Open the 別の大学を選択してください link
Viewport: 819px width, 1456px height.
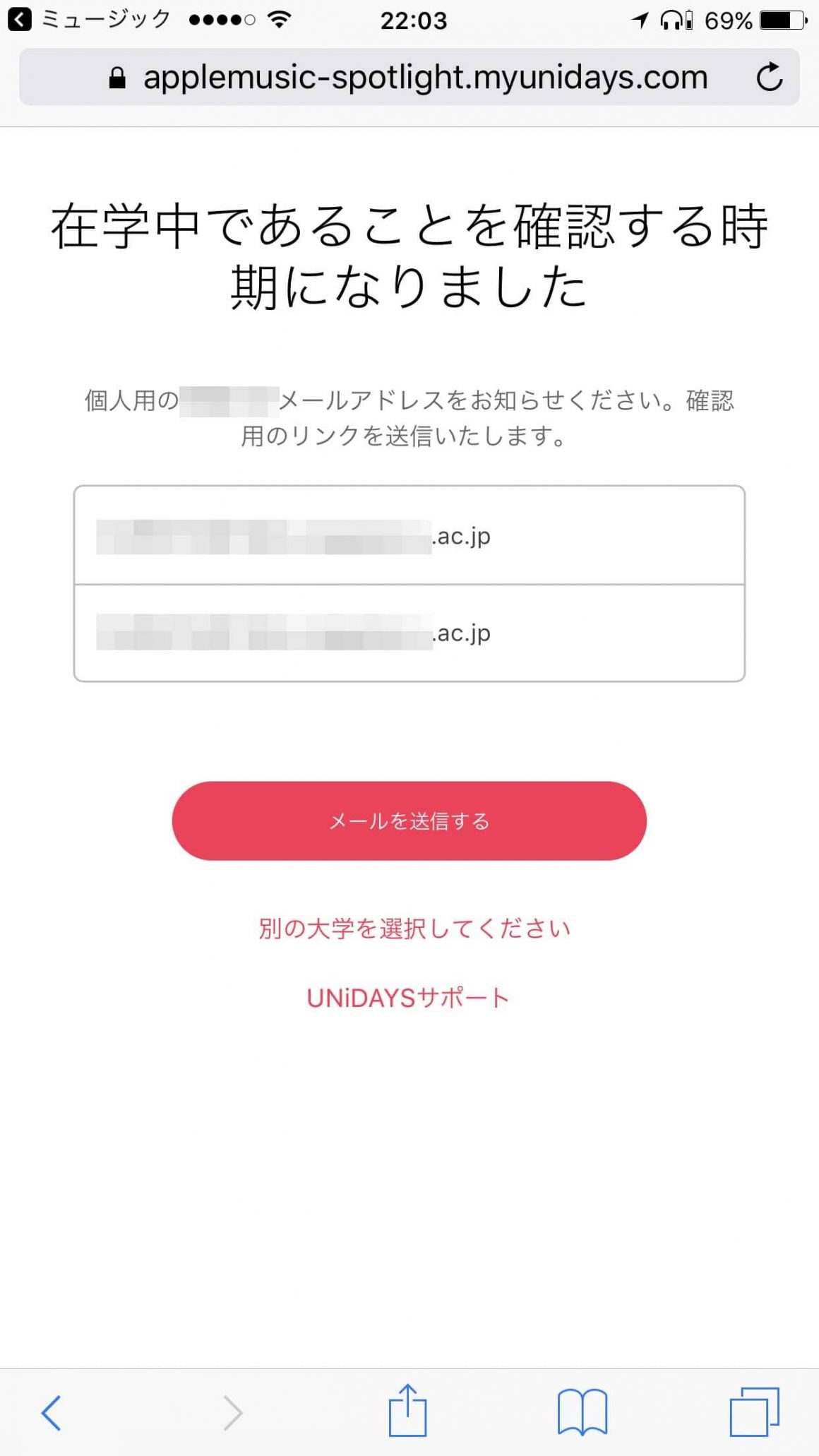coord(414,928)
